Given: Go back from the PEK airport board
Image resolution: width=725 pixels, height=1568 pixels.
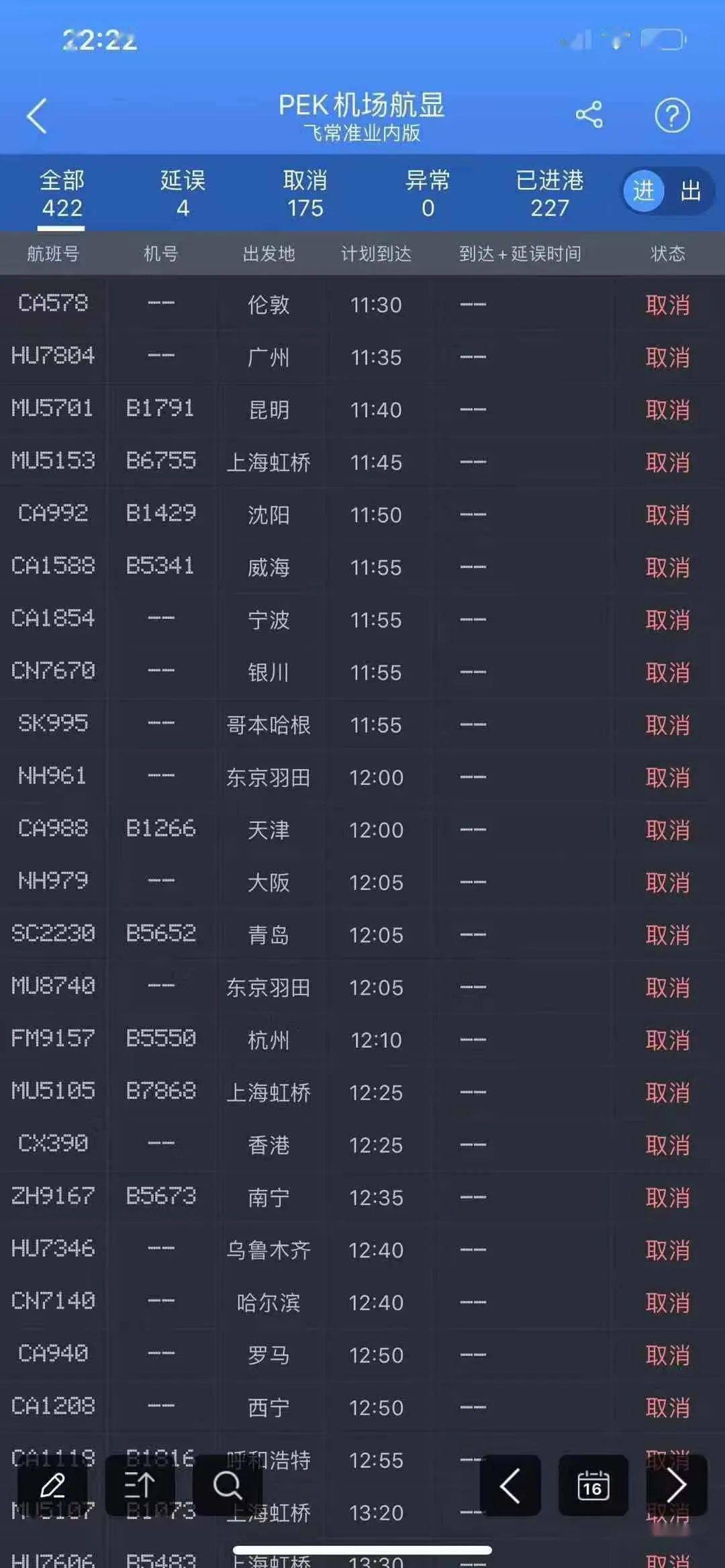Looking at the screenshot, I should coord(37,116).
